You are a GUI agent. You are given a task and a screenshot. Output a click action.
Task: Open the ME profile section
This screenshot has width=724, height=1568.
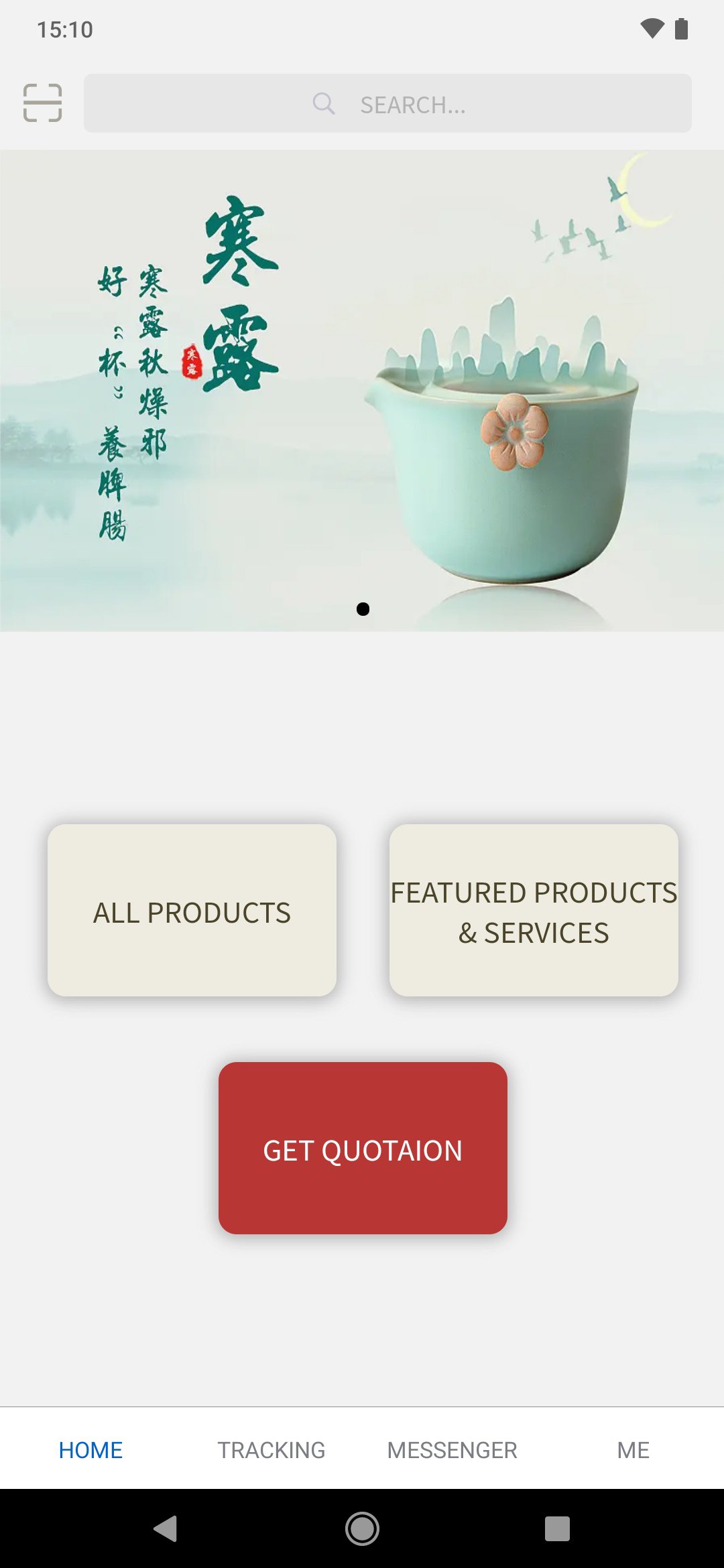pyautogui.click(x=633, y=1449)
